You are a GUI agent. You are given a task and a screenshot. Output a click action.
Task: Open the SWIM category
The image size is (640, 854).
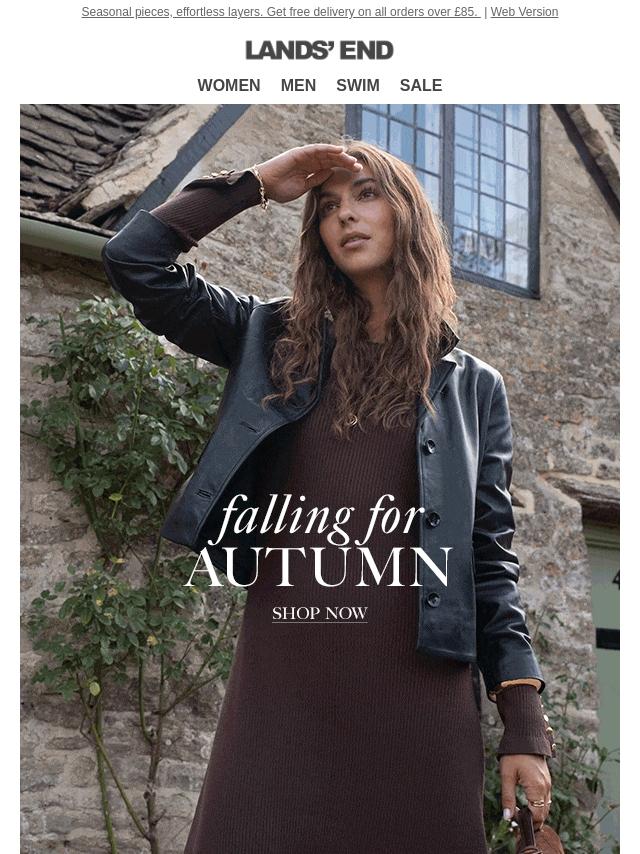pos(358,86)
